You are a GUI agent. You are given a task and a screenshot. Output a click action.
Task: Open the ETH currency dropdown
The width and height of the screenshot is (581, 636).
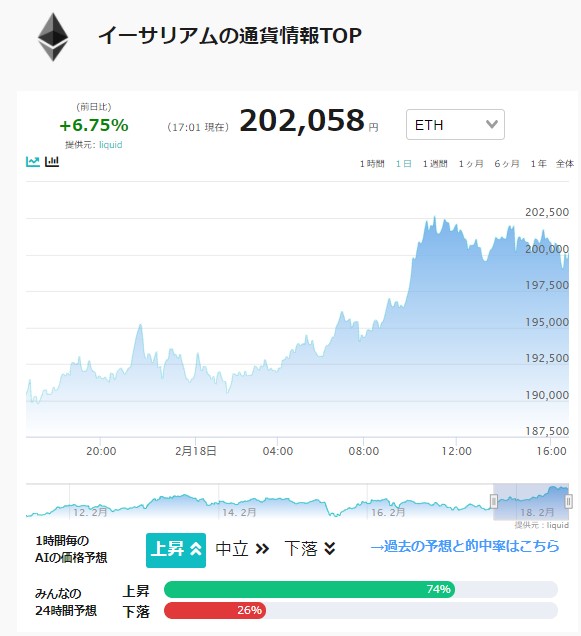tap(455, 125)
